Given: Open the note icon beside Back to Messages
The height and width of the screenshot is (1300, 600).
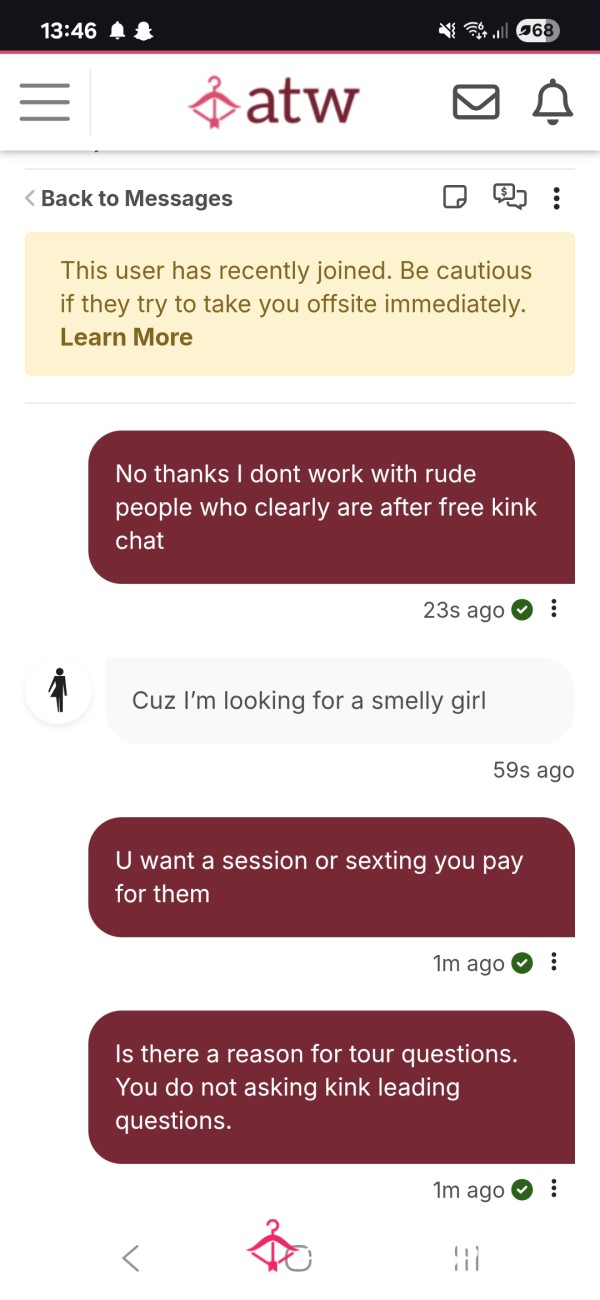Looking at the screenshot, I should 455,198.
